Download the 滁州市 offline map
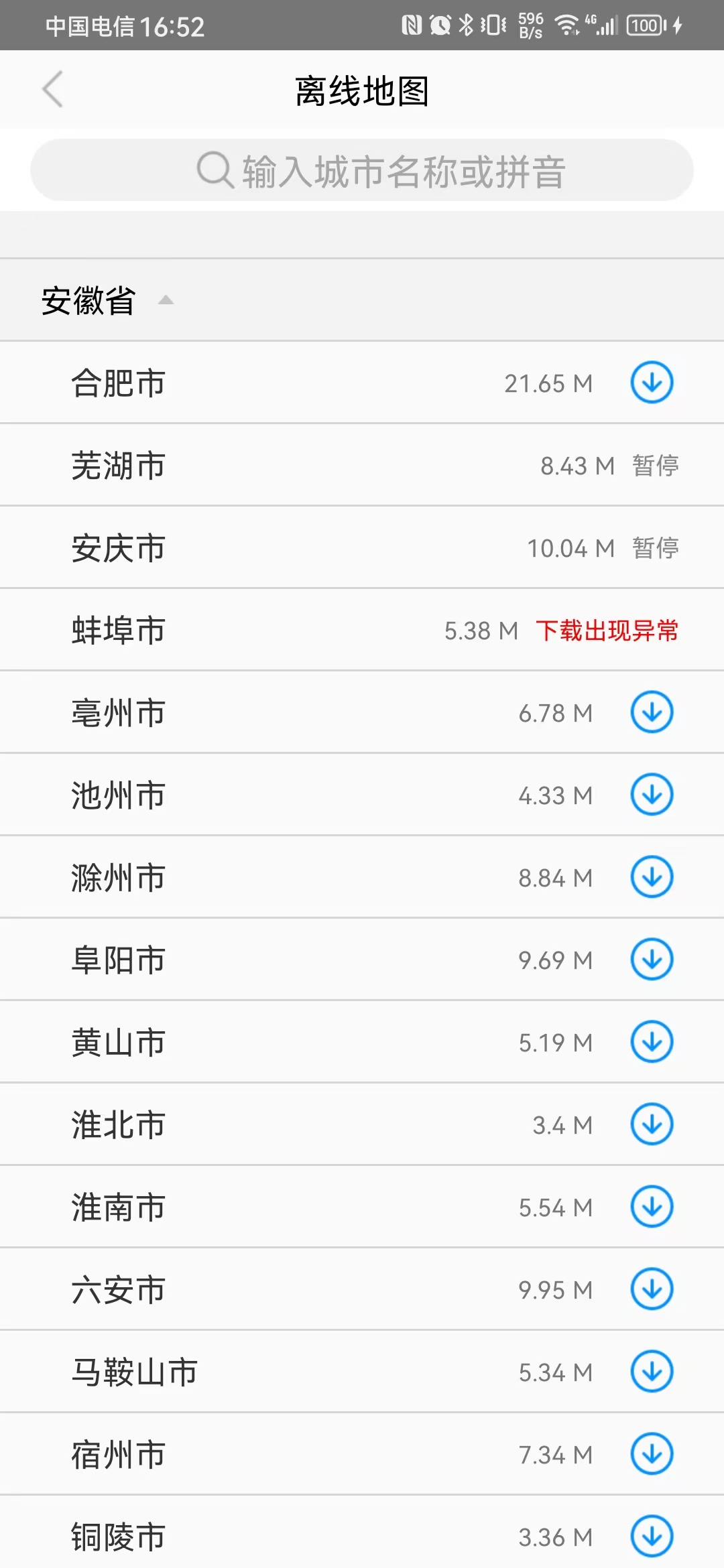This screenshot has height=1568, width=724. (x=652, y=877)
